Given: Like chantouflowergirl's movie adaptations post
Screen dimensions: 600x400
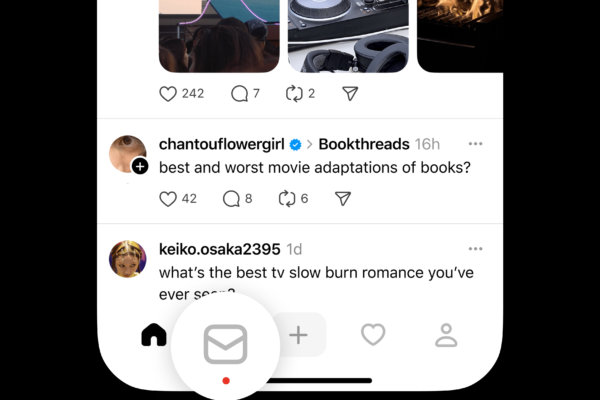Looking at the screenshot, I should [x=168, y=198].
